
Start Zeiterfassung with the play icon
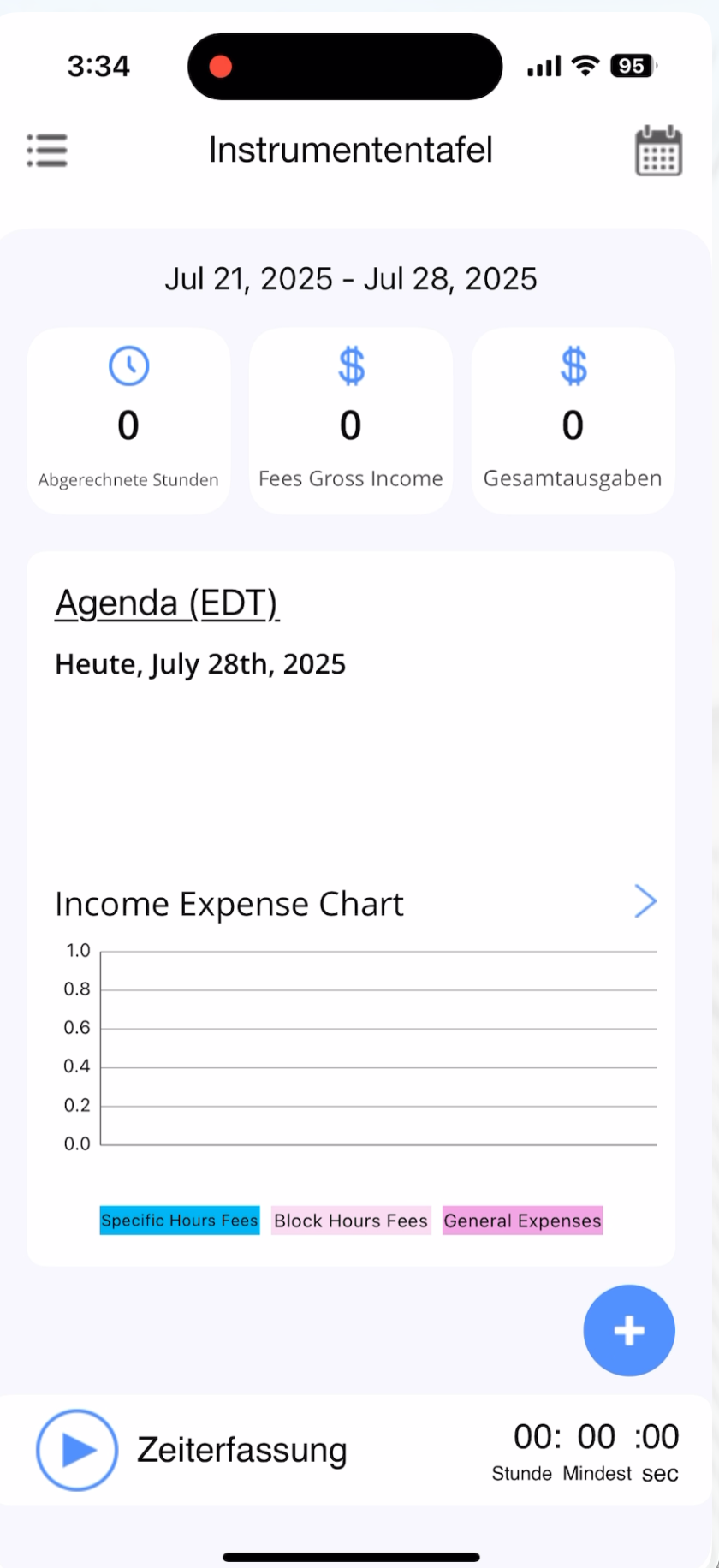click(x=76, y=1450)
